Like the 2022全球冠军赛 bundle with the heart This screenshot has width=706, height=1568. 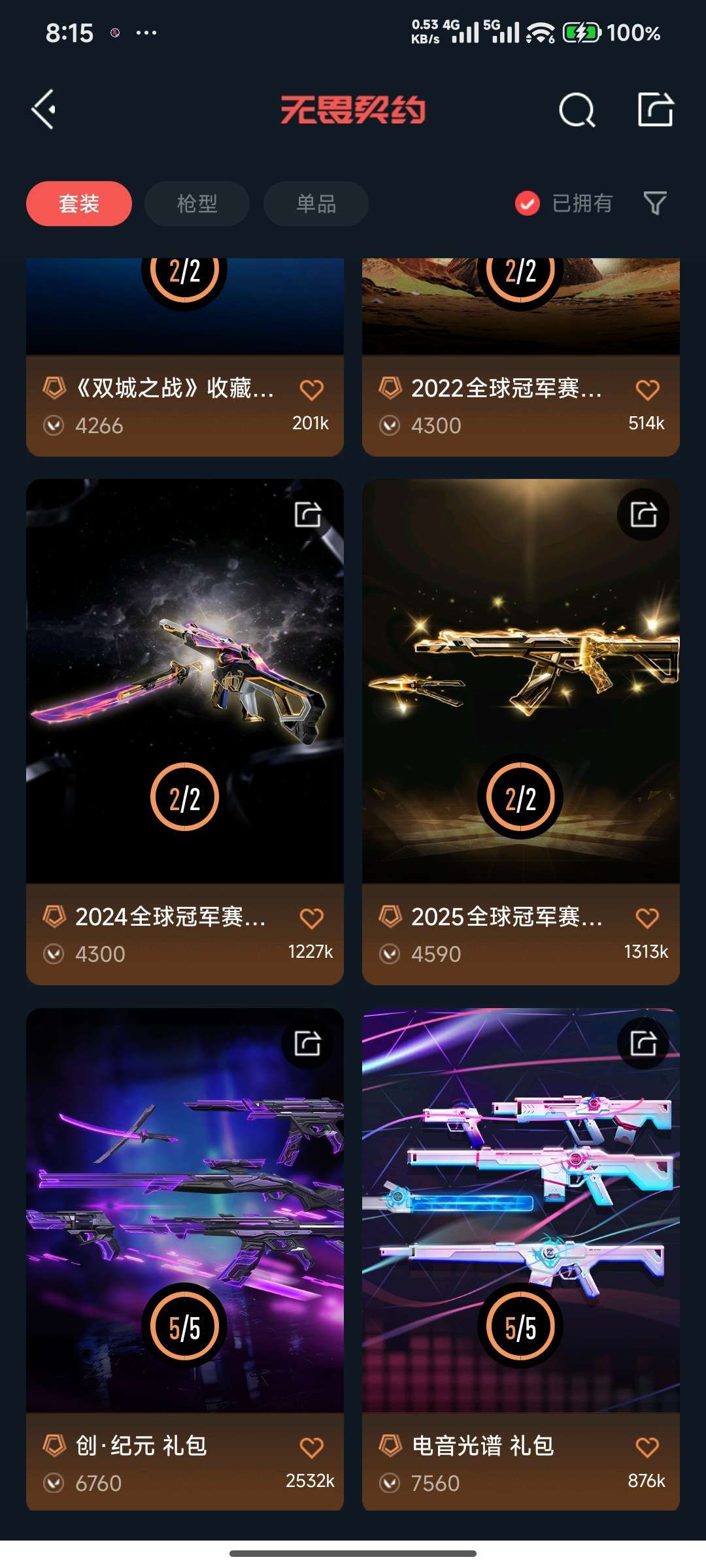(x=647, y=390)
